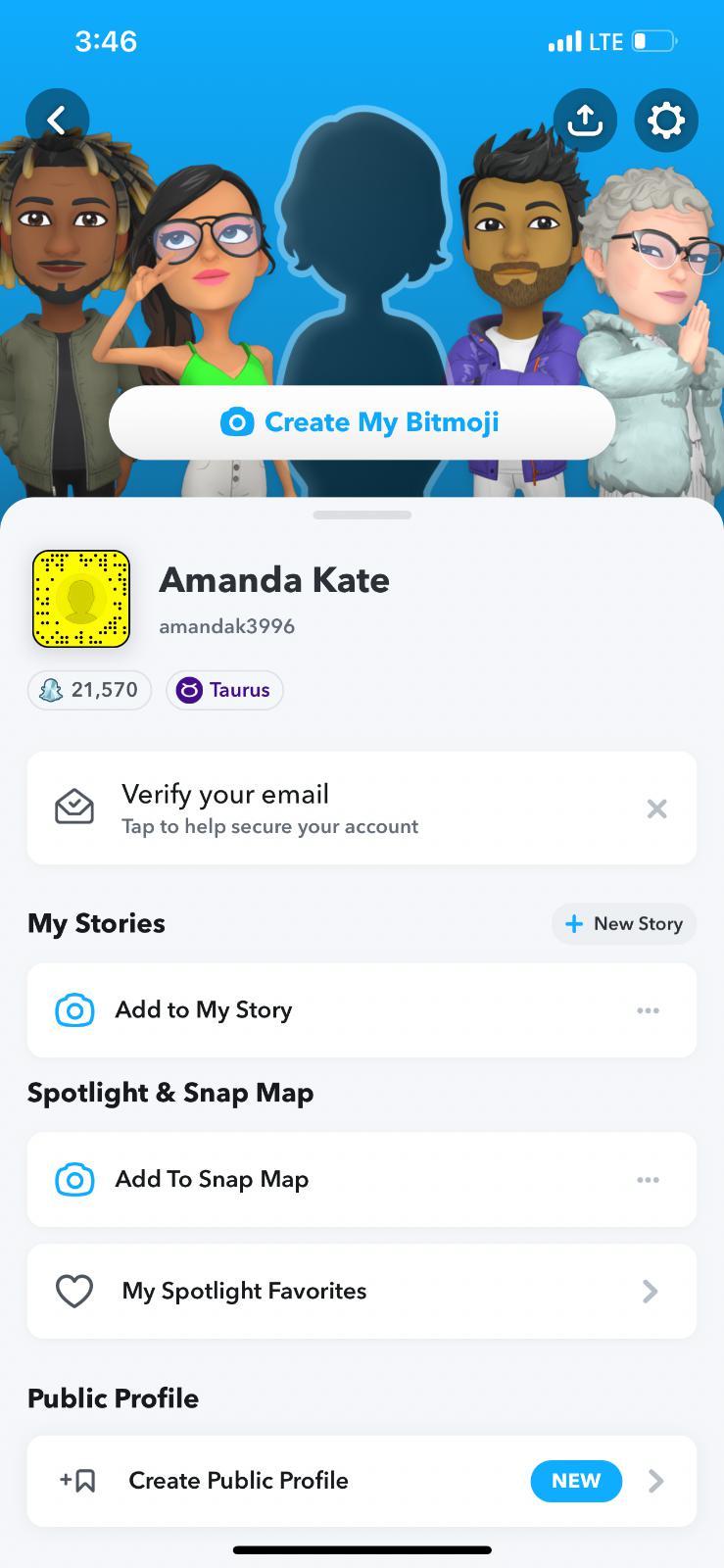Open My Spotlight Favorites
Viewport: 724px width, 1568px height.
[362, 1292]
